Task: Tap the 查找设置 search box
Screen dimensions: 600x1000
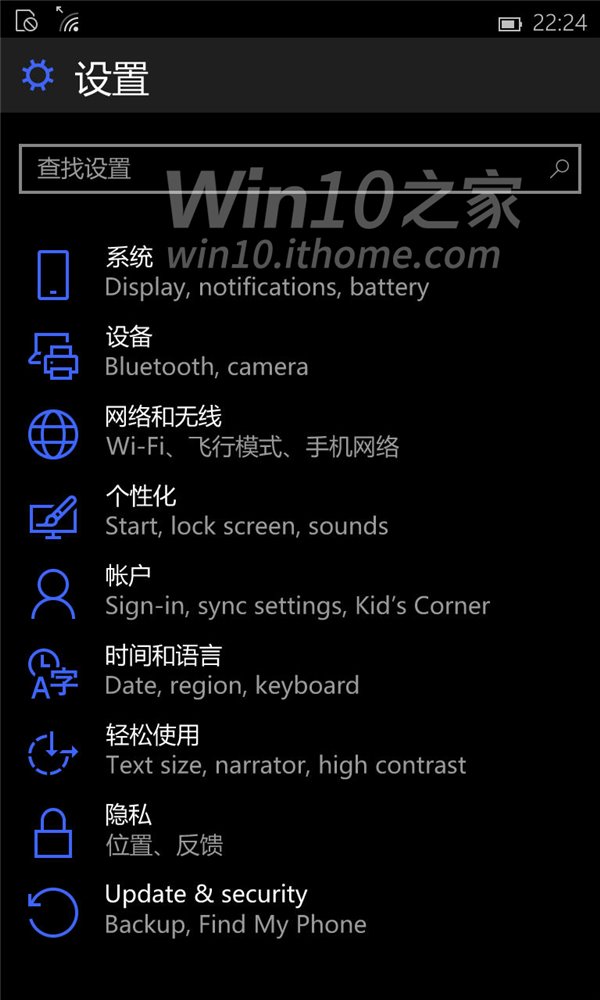Action: coord(300,169)
